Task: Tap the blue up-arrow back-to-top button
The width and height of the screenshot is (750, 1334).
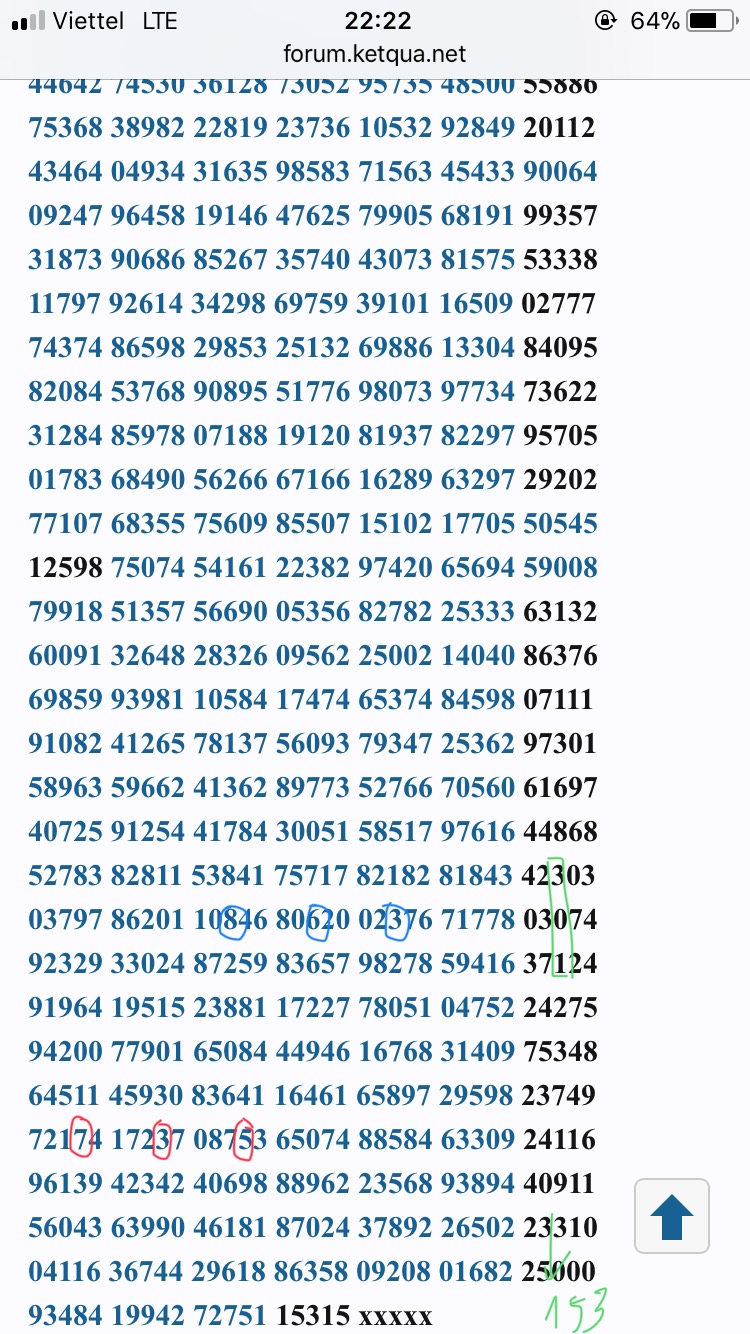Action: (x=672, y=1216)
